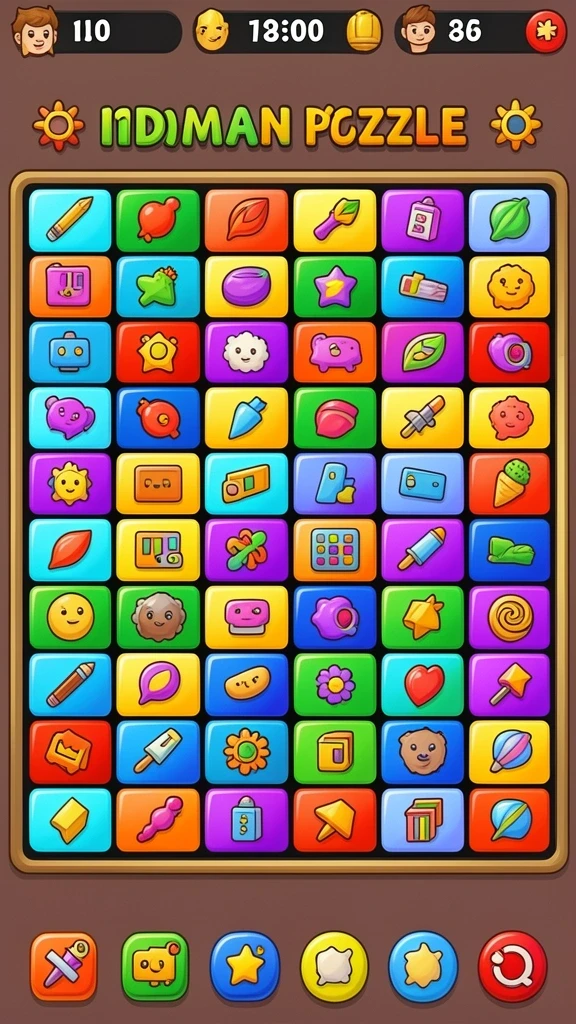Select the brown bear face tile
The height and width of the screenshot is (1024, 576).
pyautogui.click(x=423, y=752)
